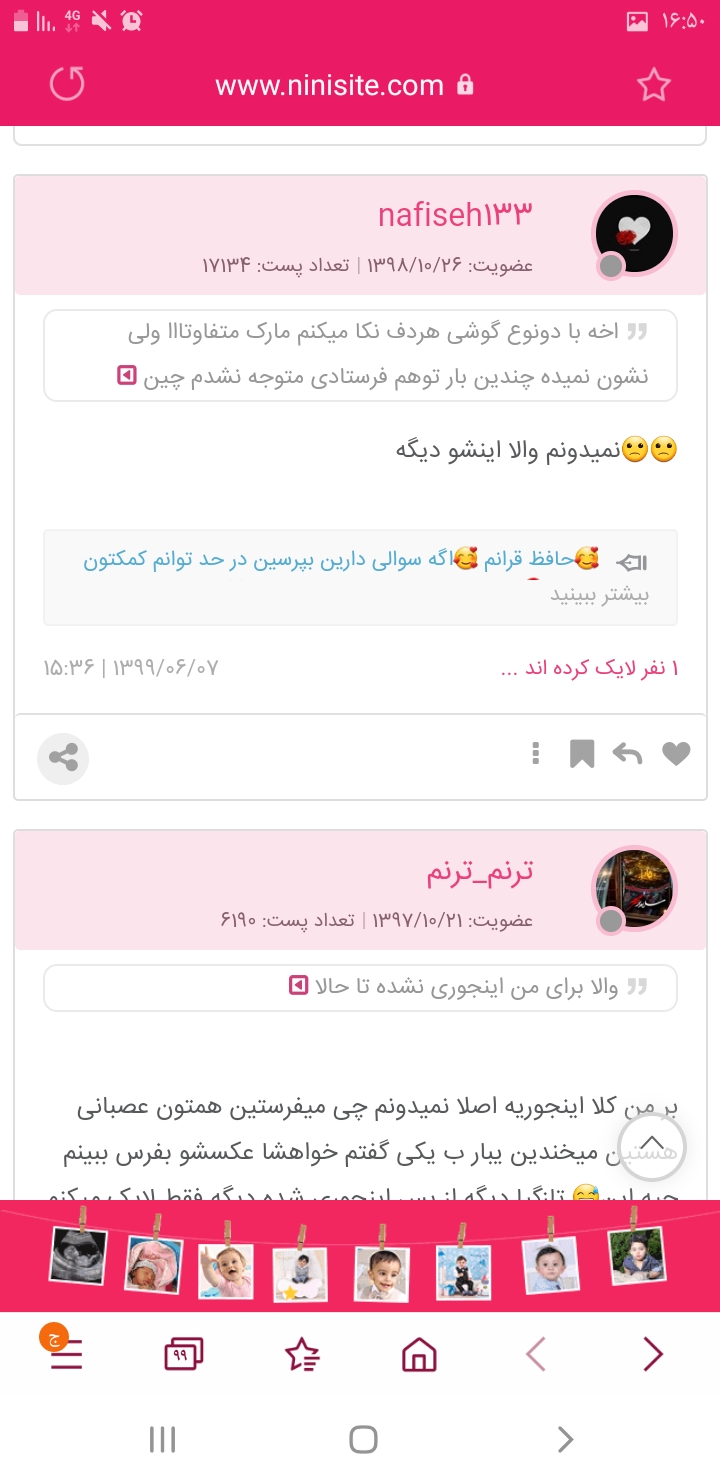Open the browser bookmarks list

(x=301, y=1355)
